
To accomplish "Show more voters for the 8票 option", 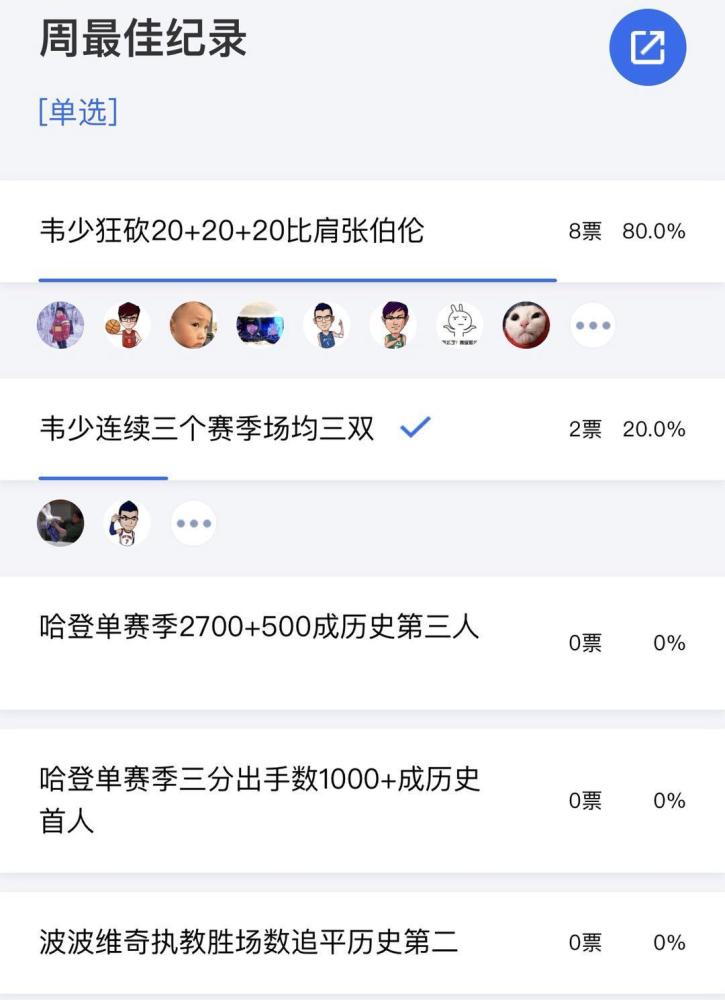I will point(592,326).
